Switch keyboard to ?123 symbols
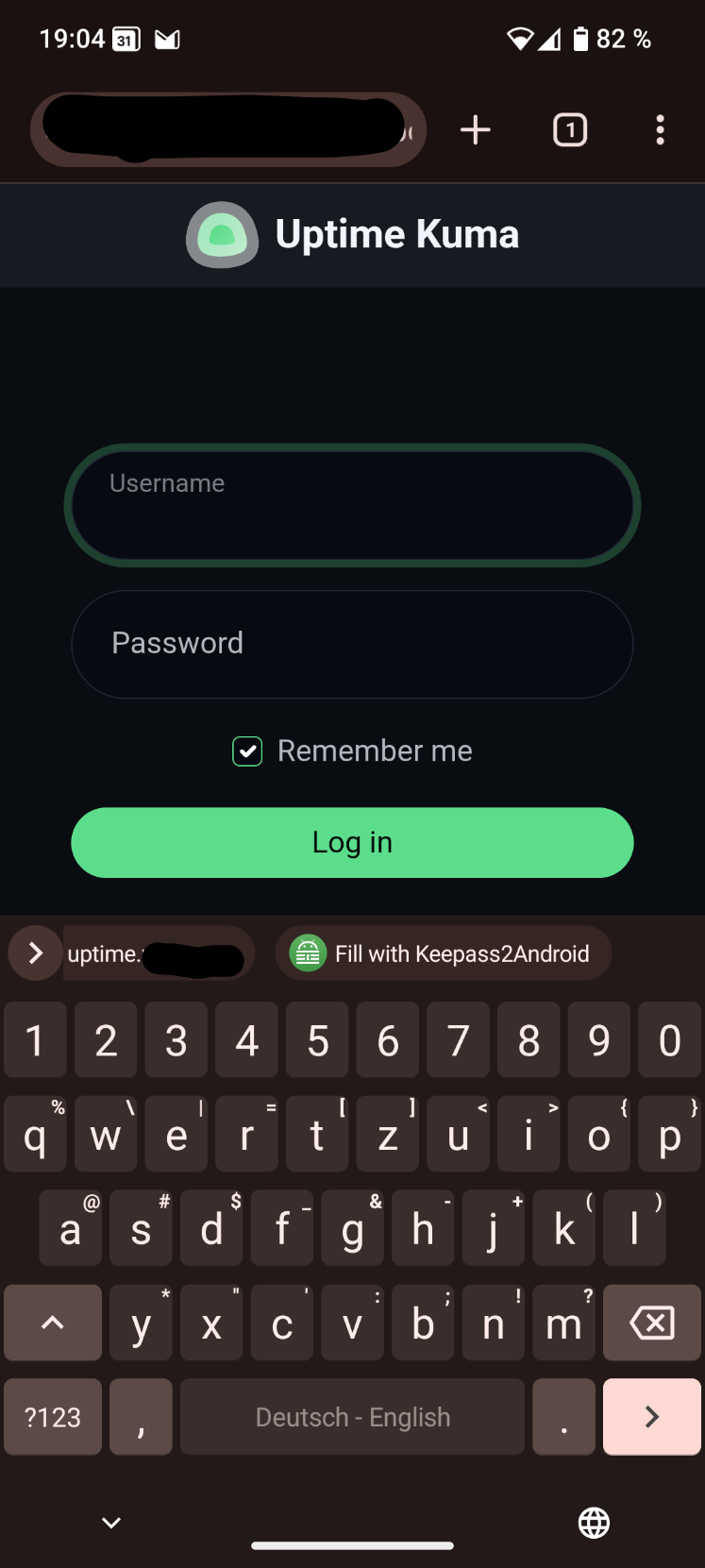 pos(53,1417)
